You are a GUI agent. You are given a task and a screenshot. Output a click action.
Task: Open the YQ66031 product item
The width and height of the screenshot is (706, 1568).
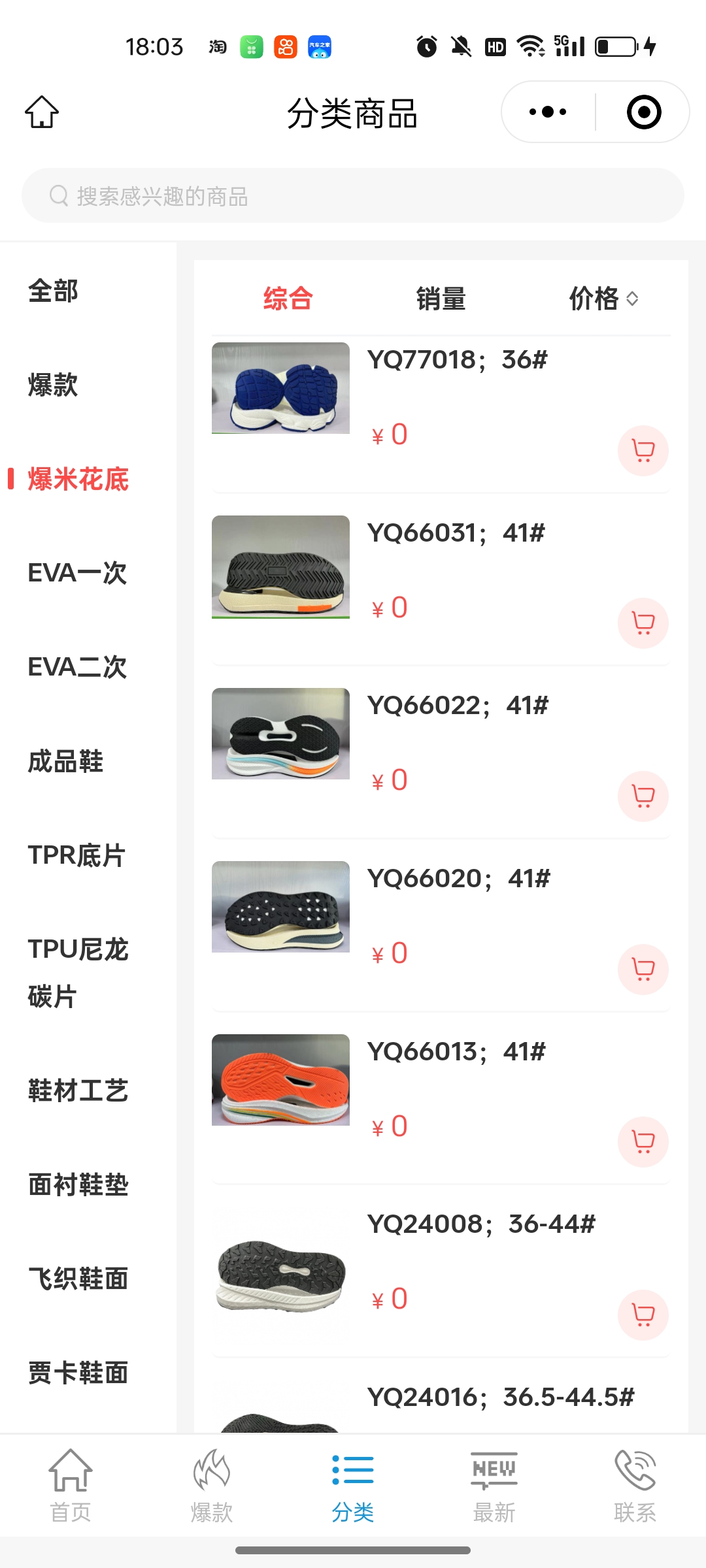click(x=456, y=533)
